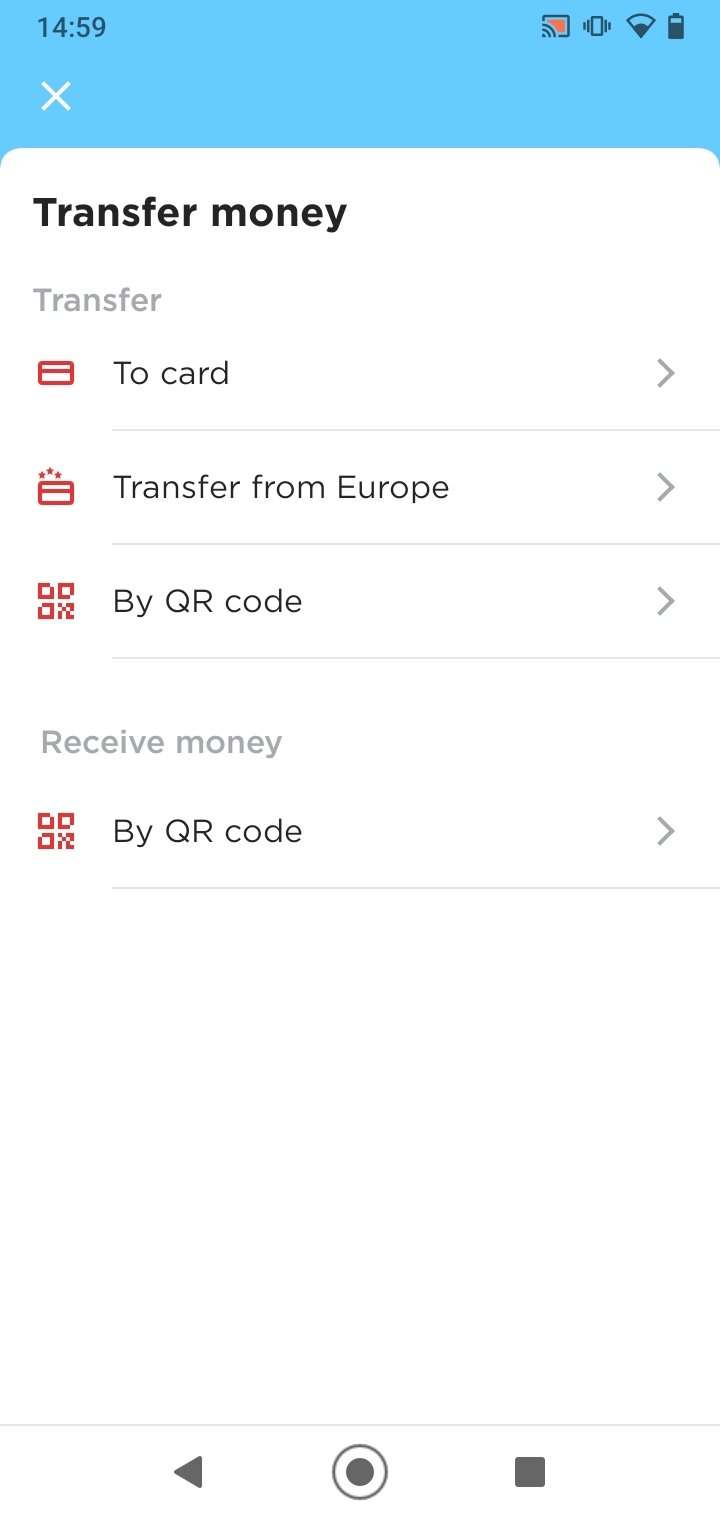Open By QR code under Transfer
Viewport: 720px width, 1520px height.
click(x=360, y=601)
